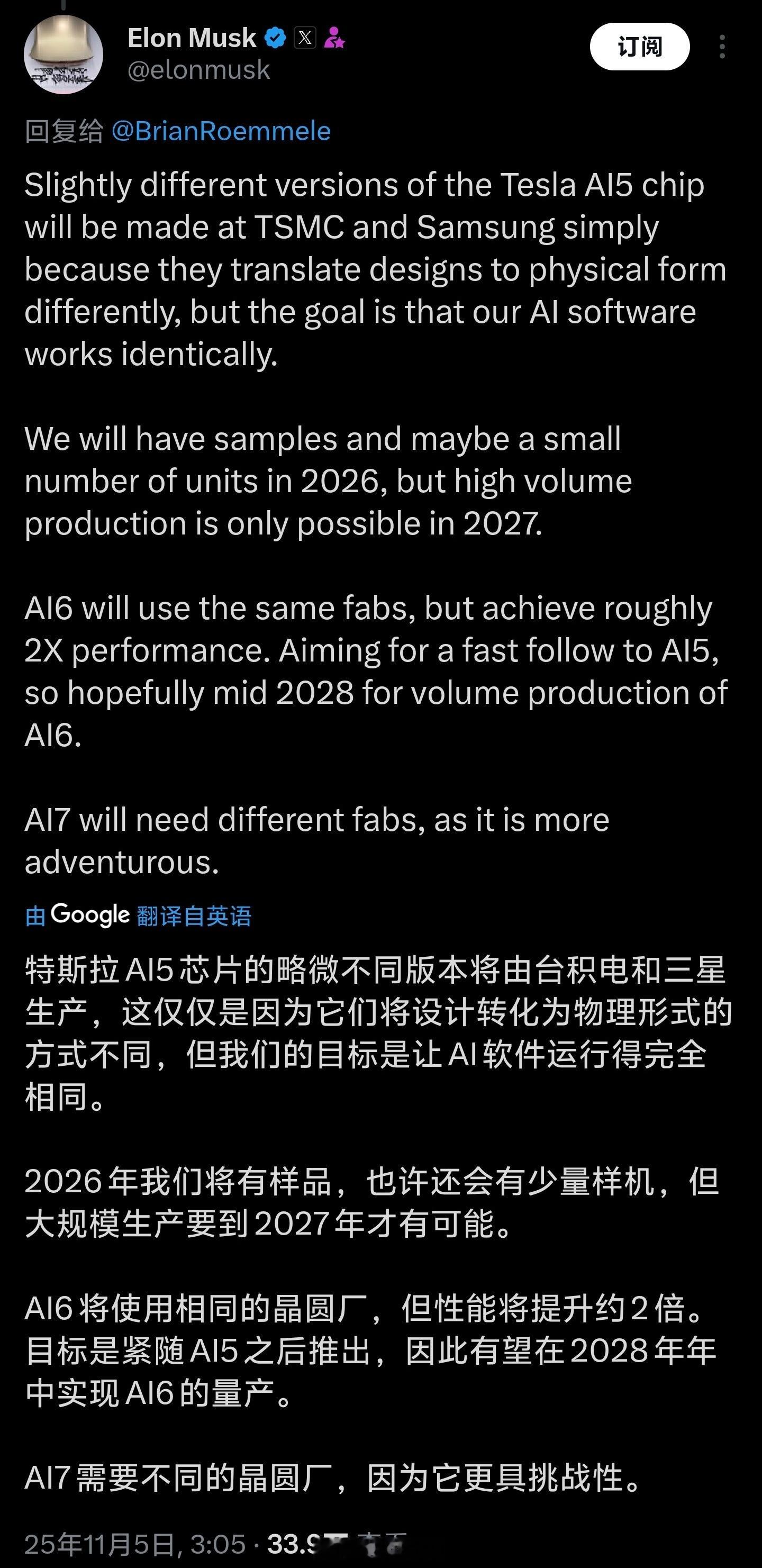This screenshot has width=762, height=1568.
Task: Open the Elon Musk account name
Action: 192,38
